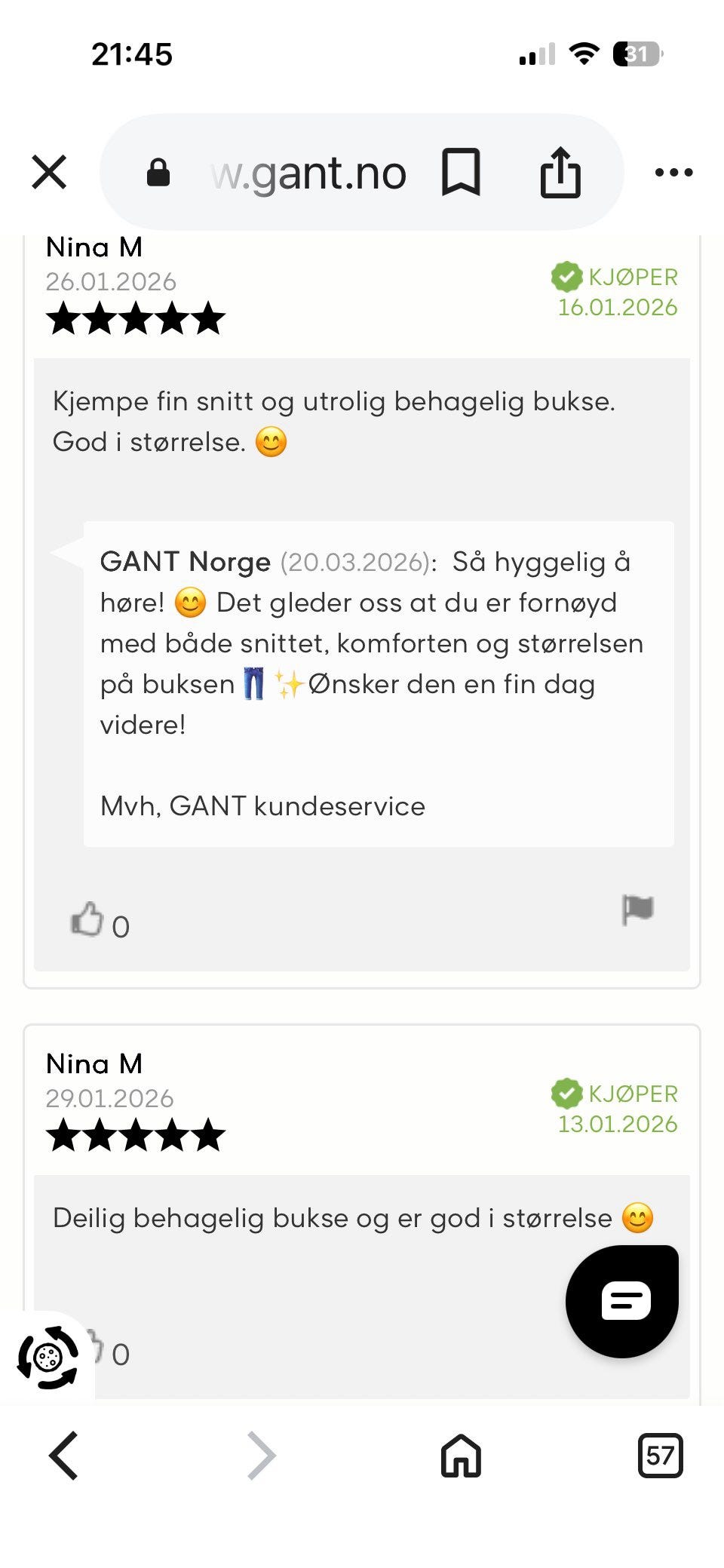This screenshot has height=1568, width=724.
Task: Tap GANT Norge in the reply
Action: coord(185,561)
